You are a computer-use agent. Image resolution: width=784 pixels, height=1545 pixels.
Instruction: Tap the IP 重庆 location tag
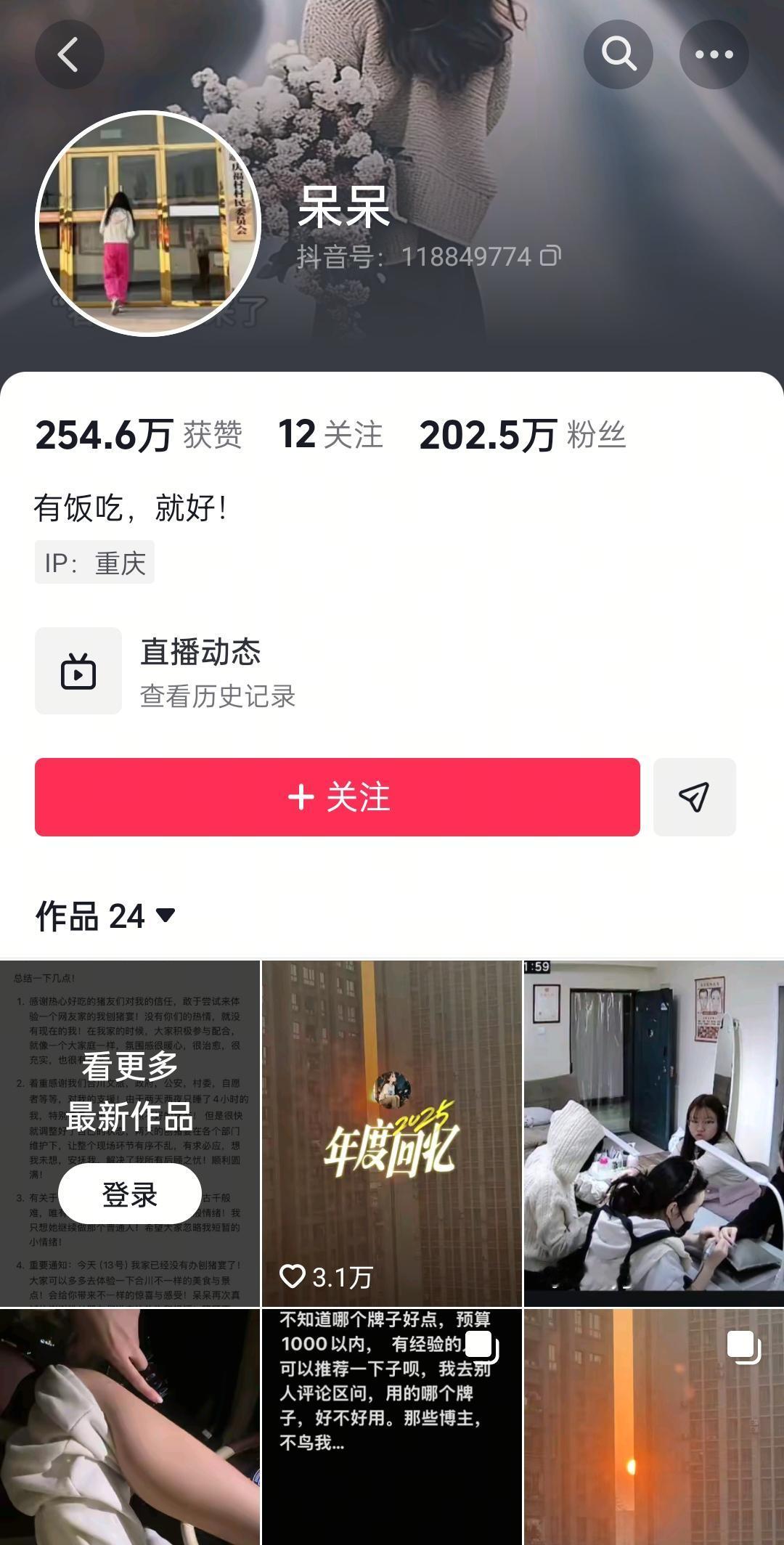coord(95,563)
